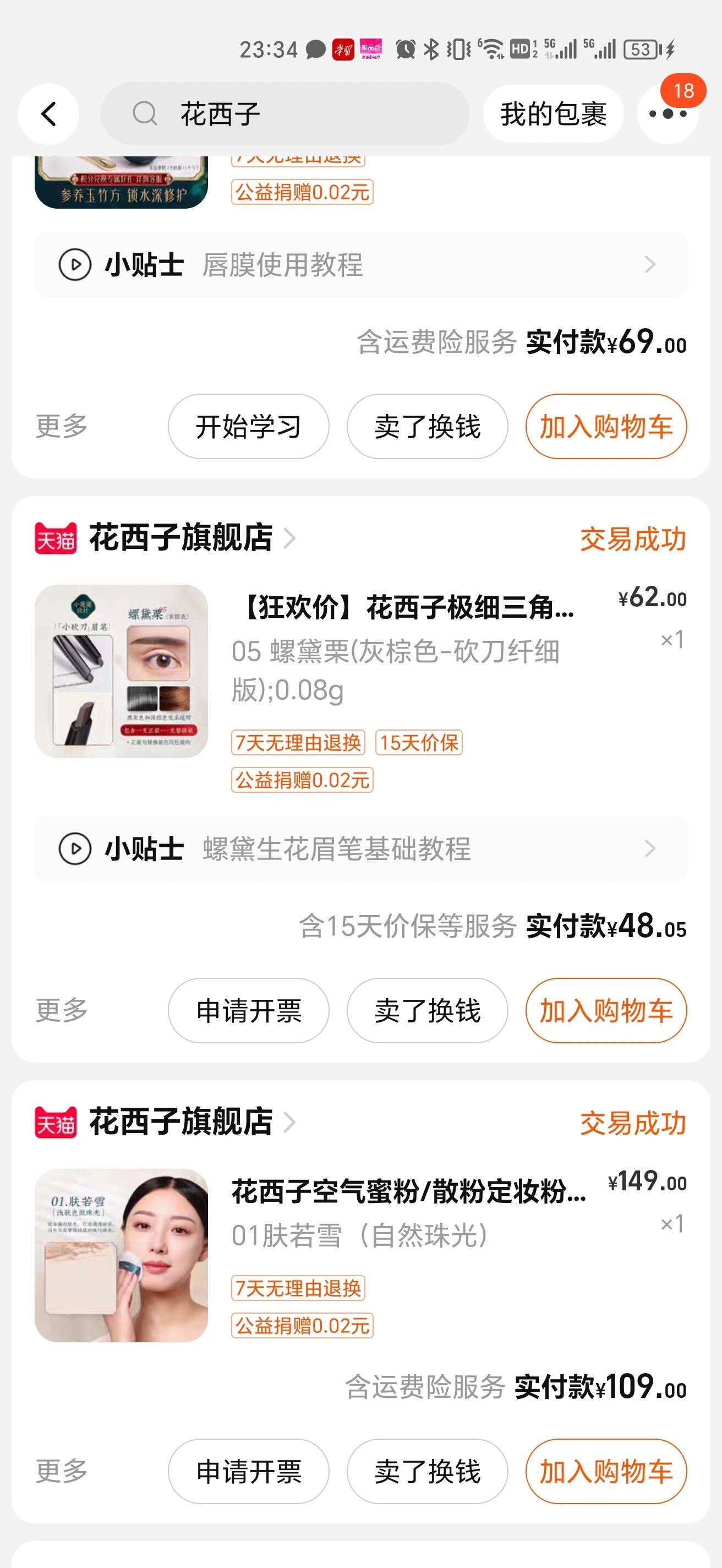Tap 更多 under the ¥48.05 order

[x=61, y=1010]
